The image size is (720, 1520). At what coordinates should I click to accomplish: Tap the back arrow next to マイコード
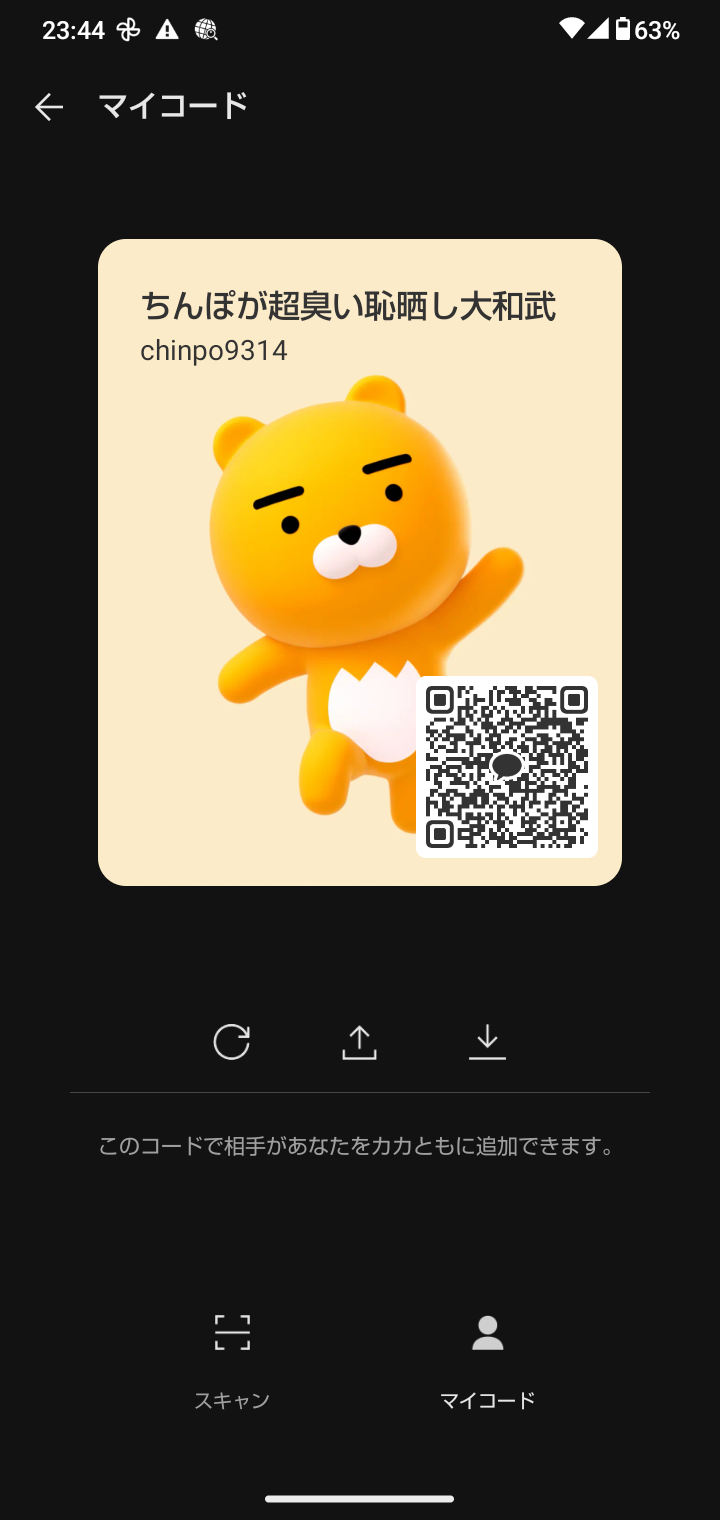(47, 106)
